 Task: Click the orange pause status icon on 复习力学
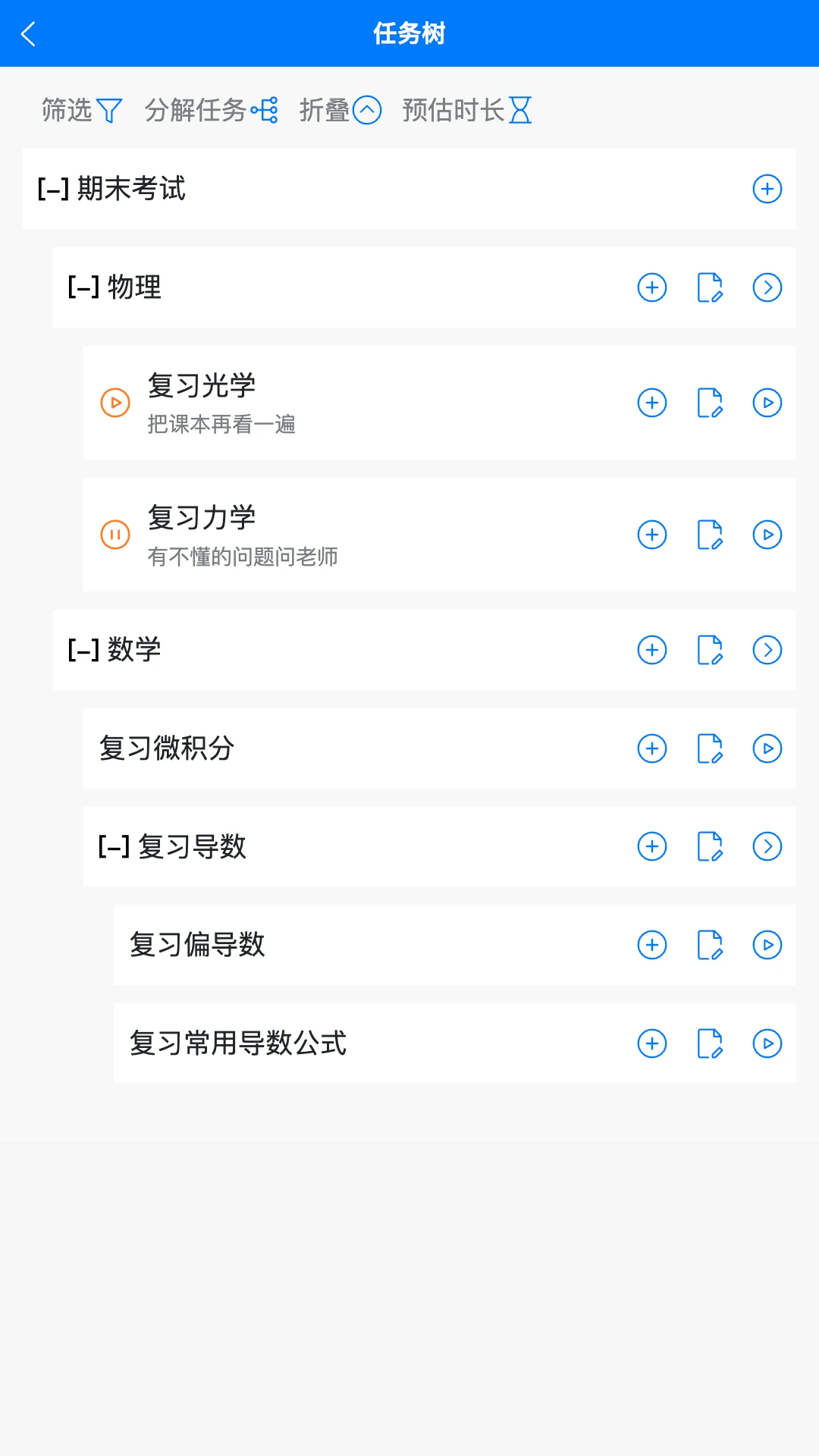point(114,534)
